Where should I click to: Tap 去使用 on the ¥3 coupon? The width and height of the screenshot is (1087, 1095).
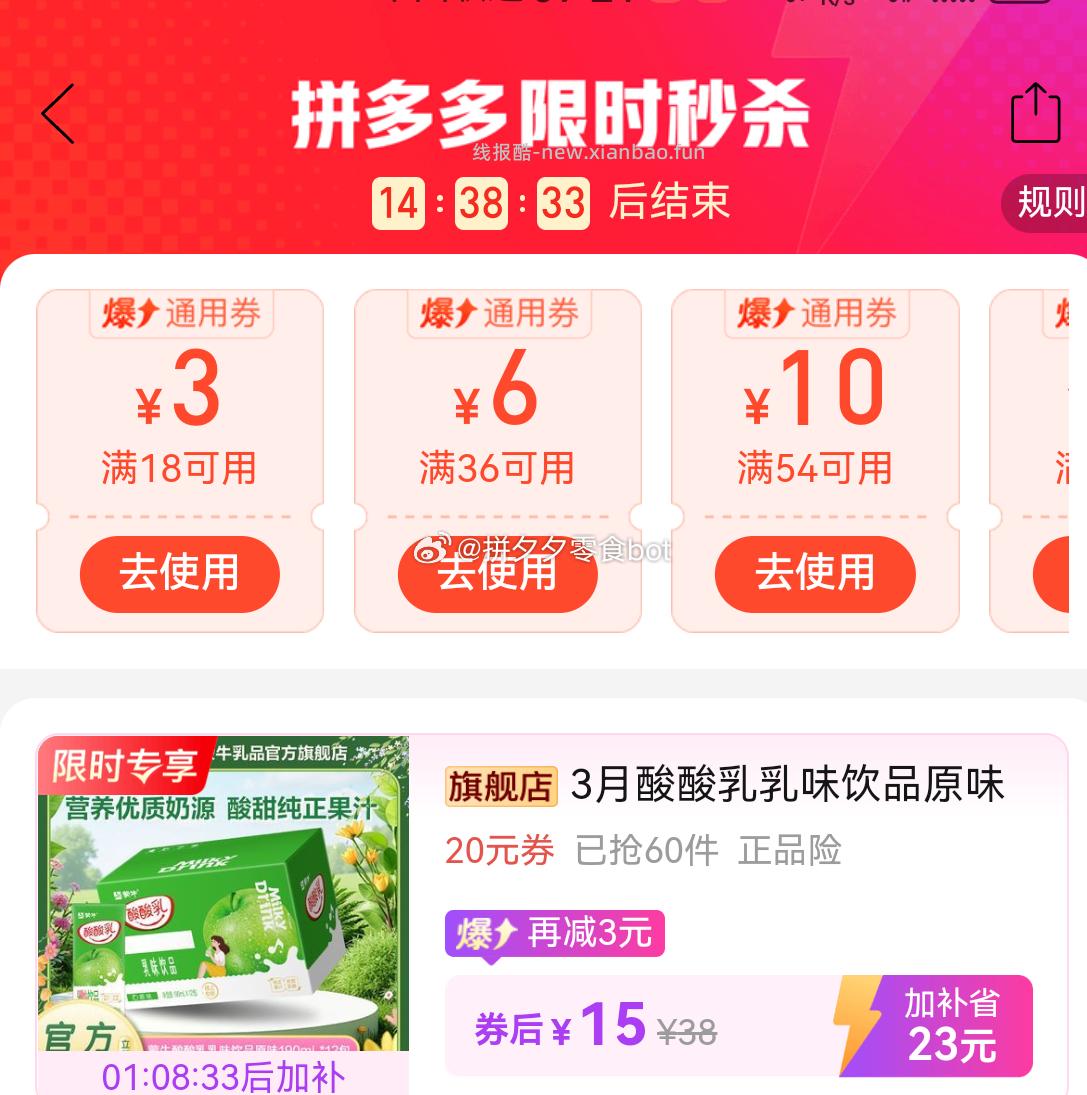[x=180, y=574]
